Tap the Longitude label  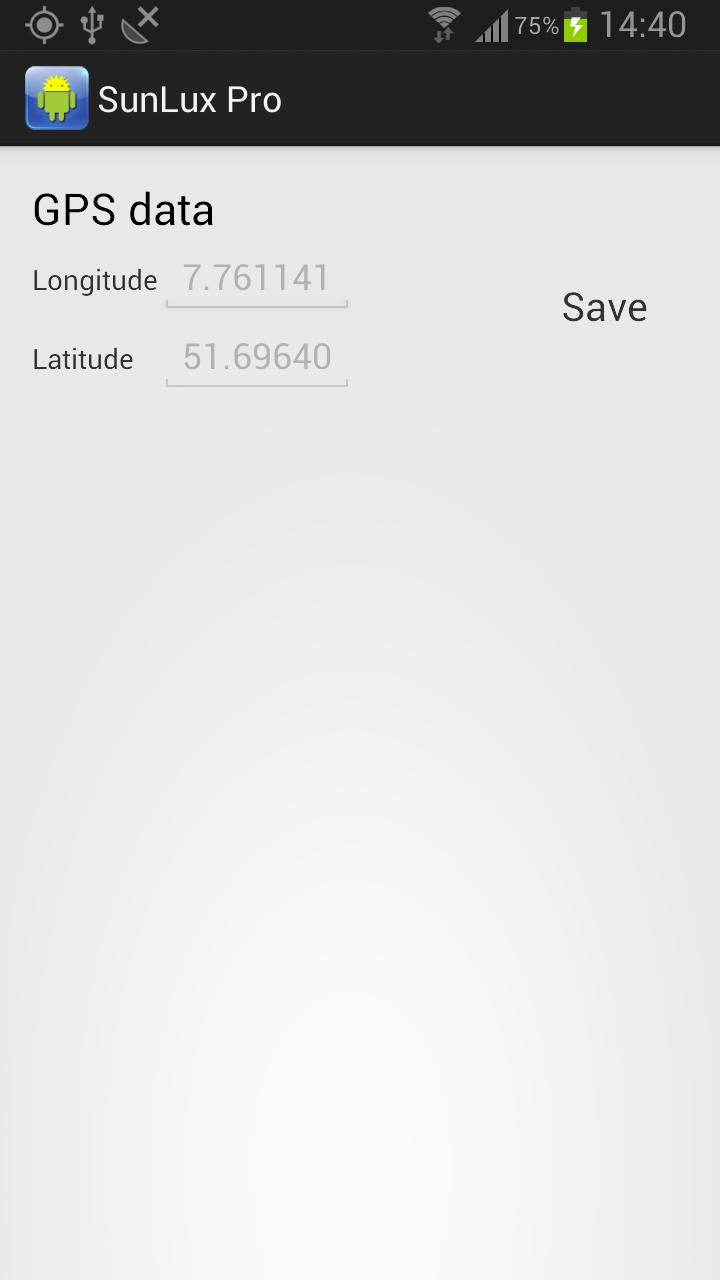point(94,281)
